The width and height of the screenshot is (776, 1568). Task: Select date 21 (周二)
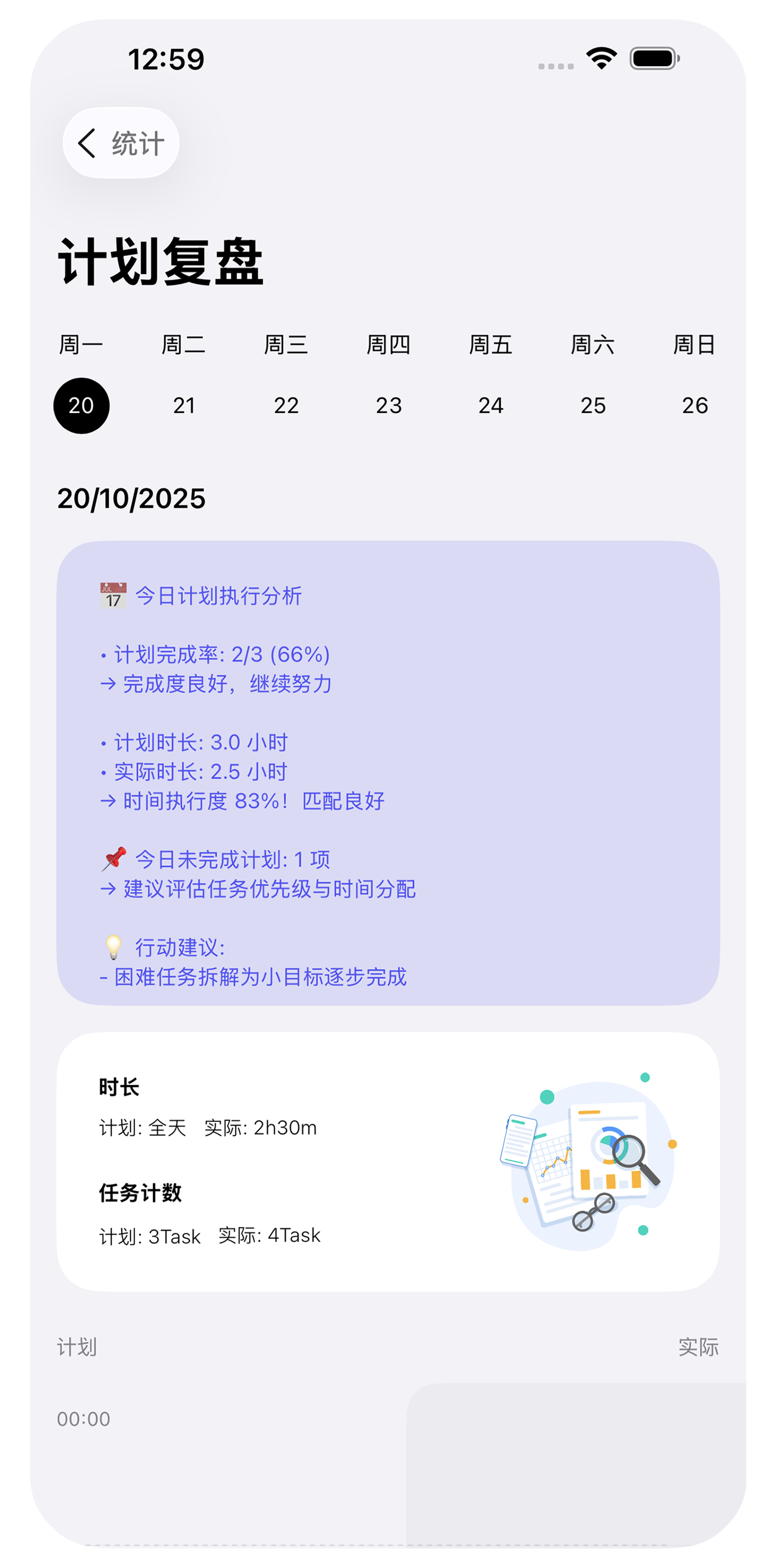point(184,405)
